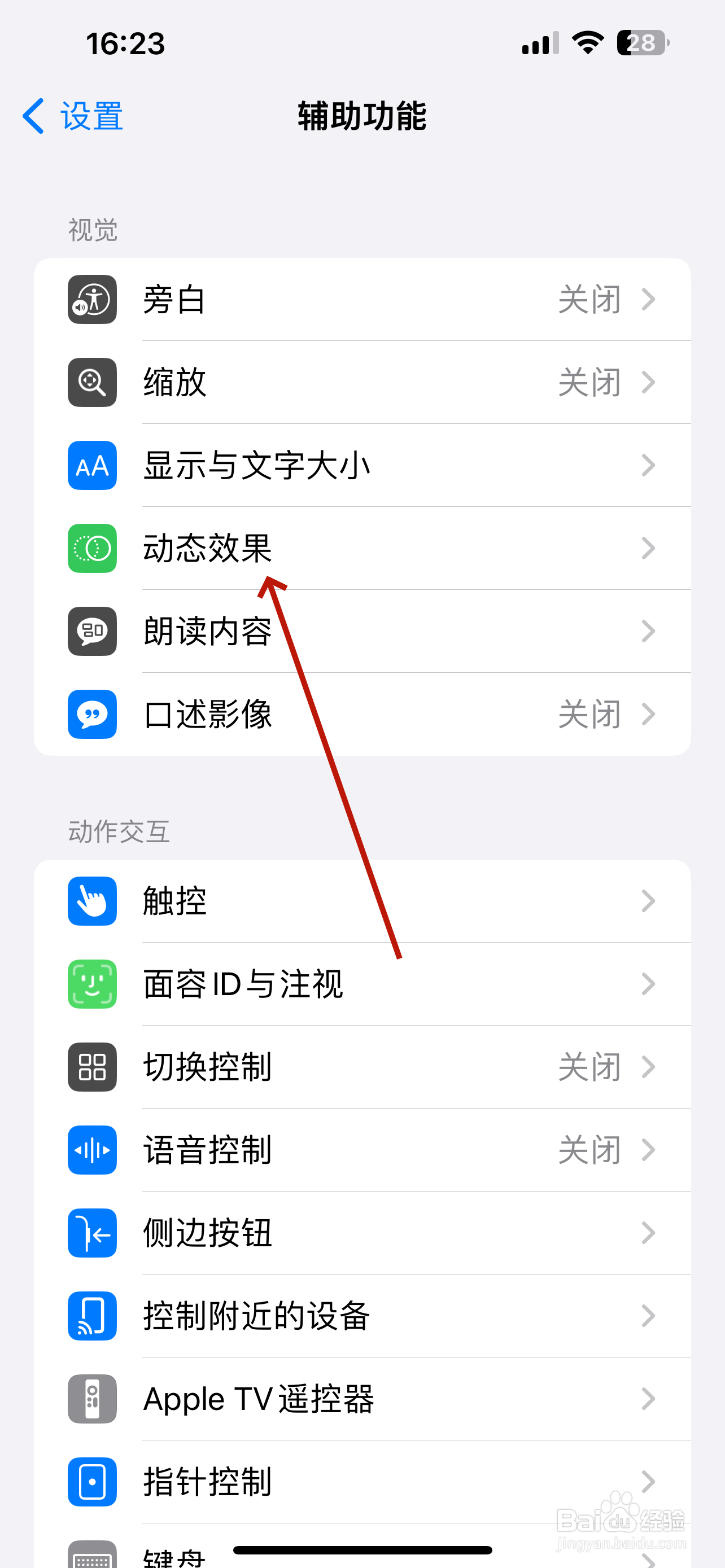Open the VoiceOver (旁白) settings icon

click(x=92, y=300)
